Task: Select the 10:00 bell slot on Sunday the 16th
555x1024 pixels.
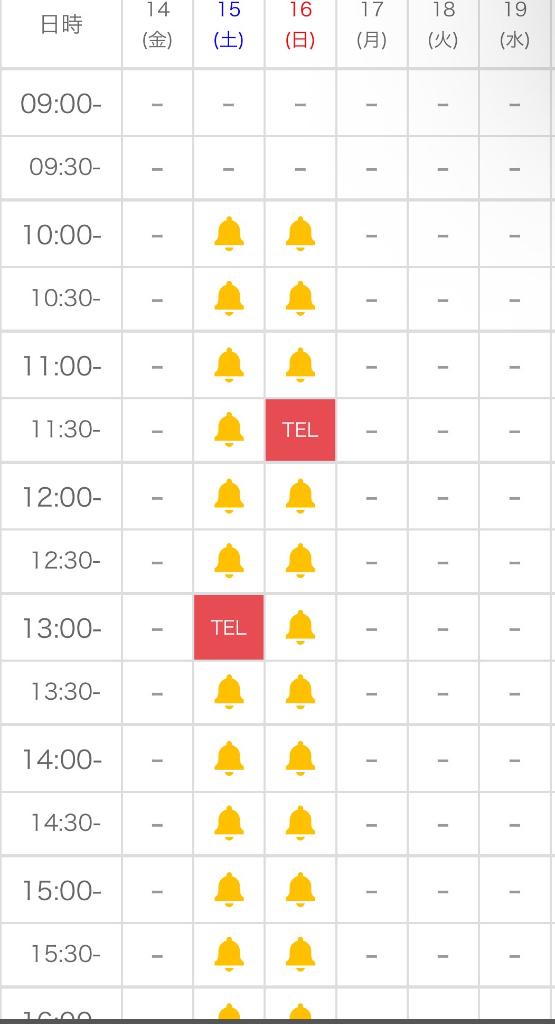Action: (300, 234)
